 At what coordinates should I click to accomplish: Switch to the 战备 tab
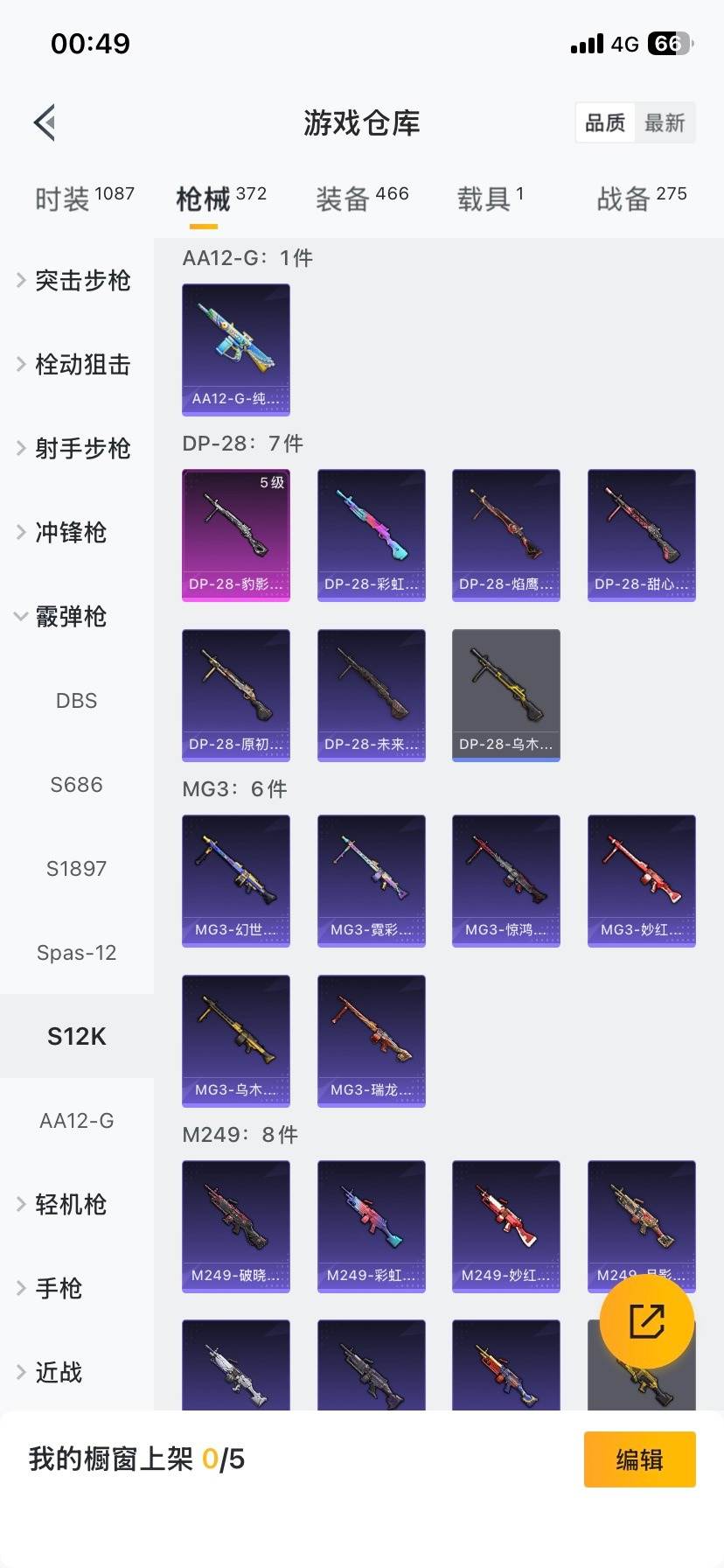click(641, 198)
